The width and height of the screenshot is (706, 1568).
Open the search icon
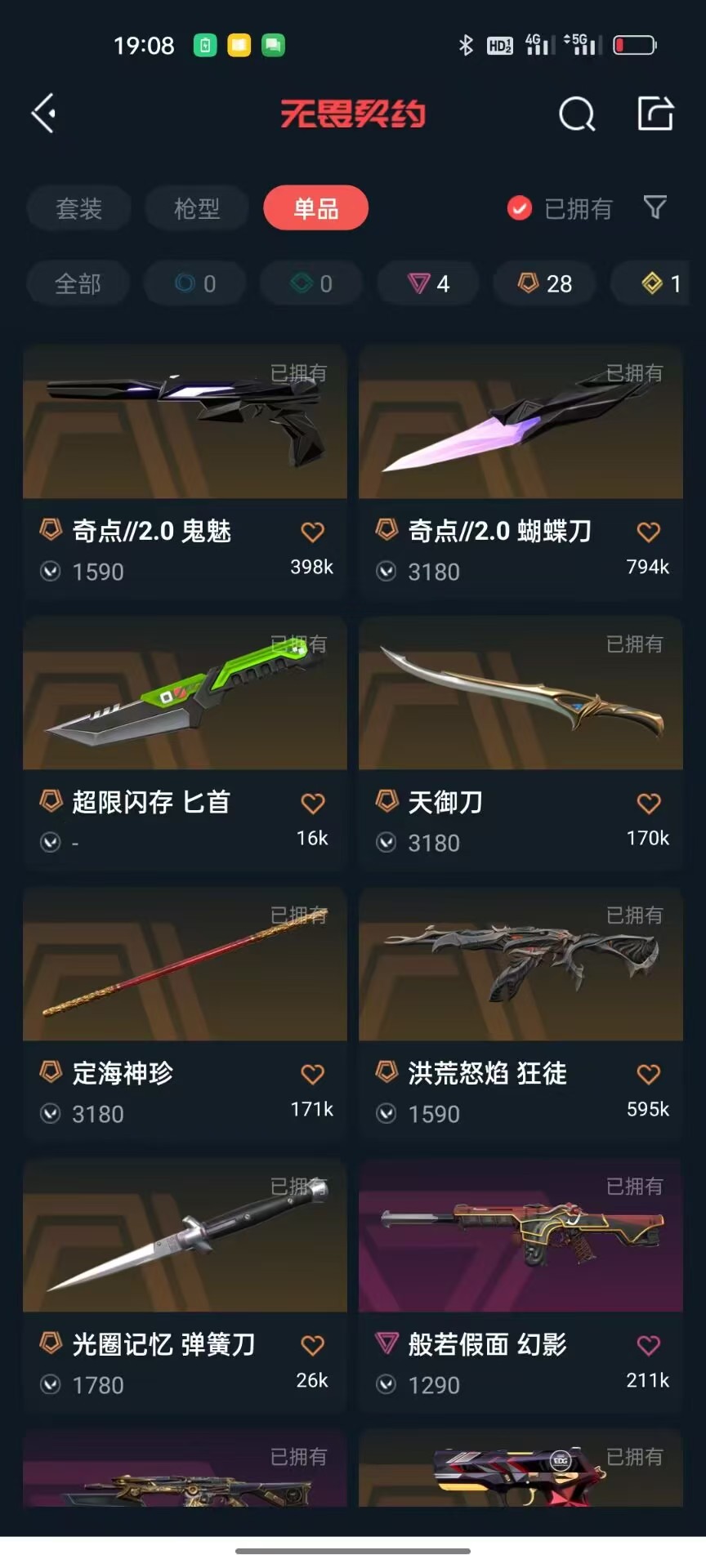(576, 114)
